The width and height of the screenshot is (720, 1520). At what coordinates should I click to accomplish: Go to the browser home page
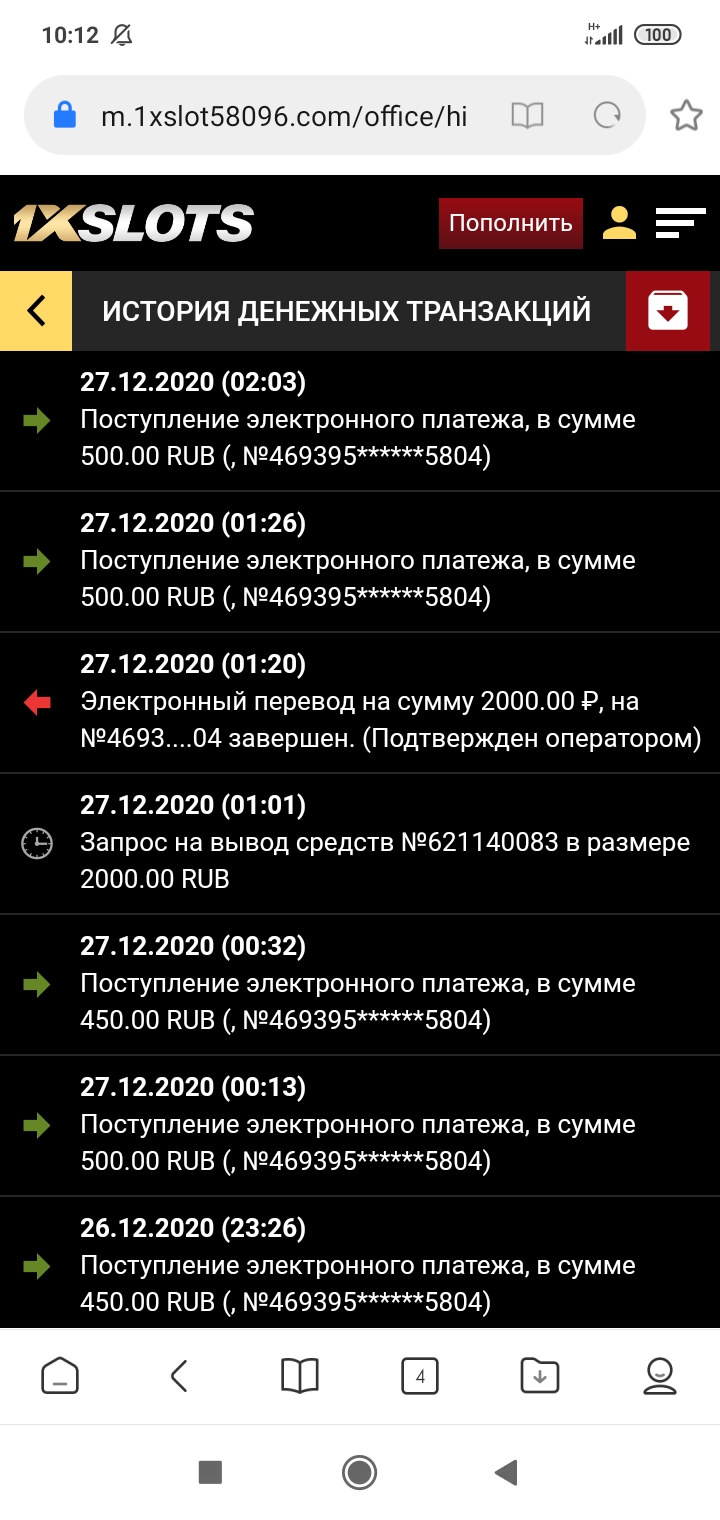(x=60, y=1377)
